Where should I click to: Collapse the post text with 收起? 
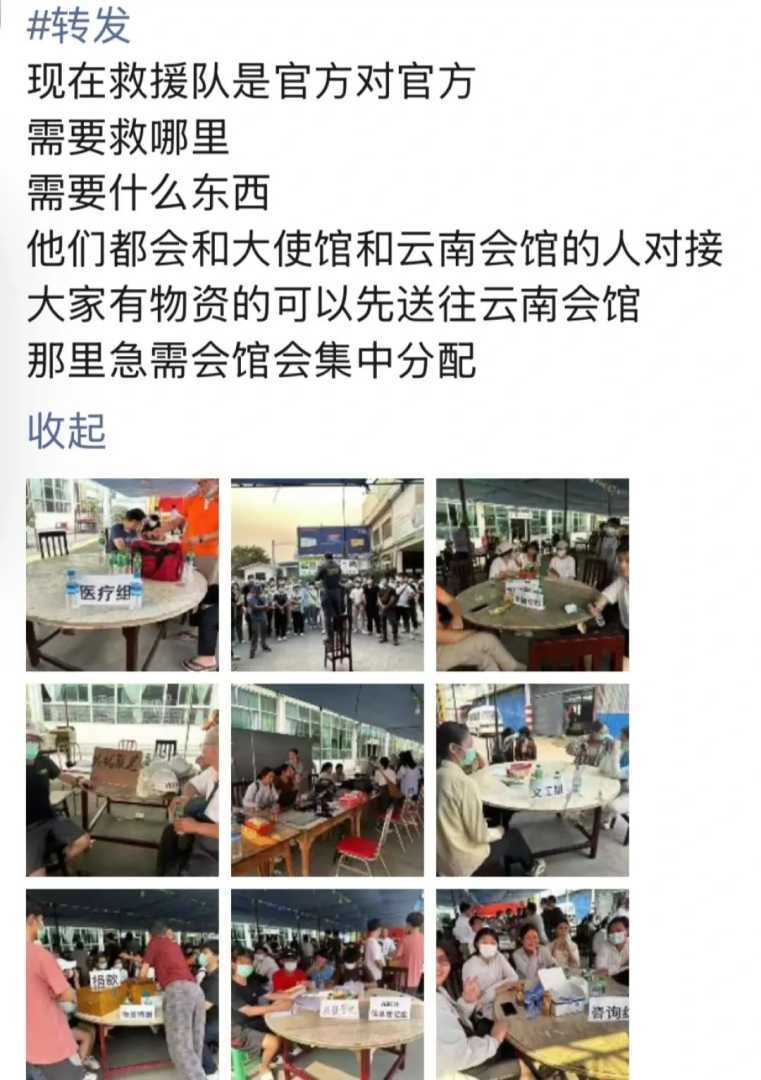(66, 431)
